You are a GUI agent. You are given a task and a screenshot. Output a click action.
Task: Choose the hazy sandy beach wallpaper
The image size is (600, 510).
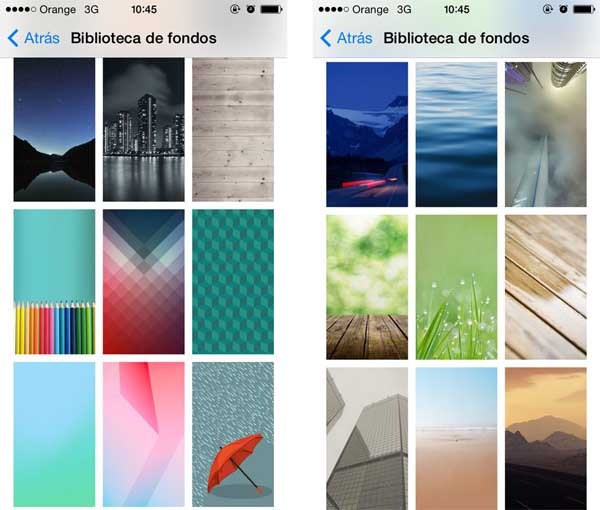pos(456,438)
